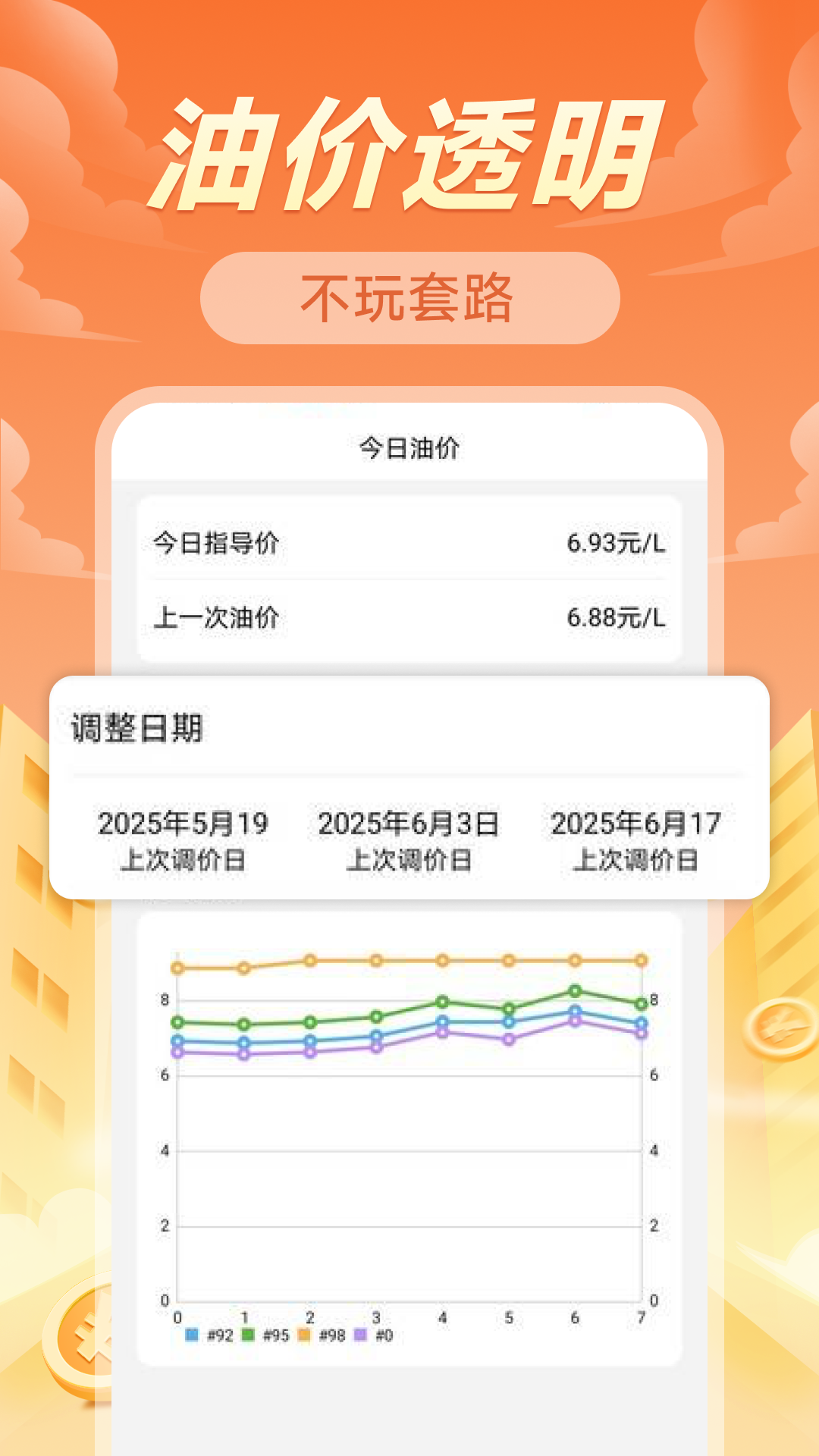This screenshot has width=819, height=1456.
Task: Select the last orange data point on chart
Action: [641, 960]
